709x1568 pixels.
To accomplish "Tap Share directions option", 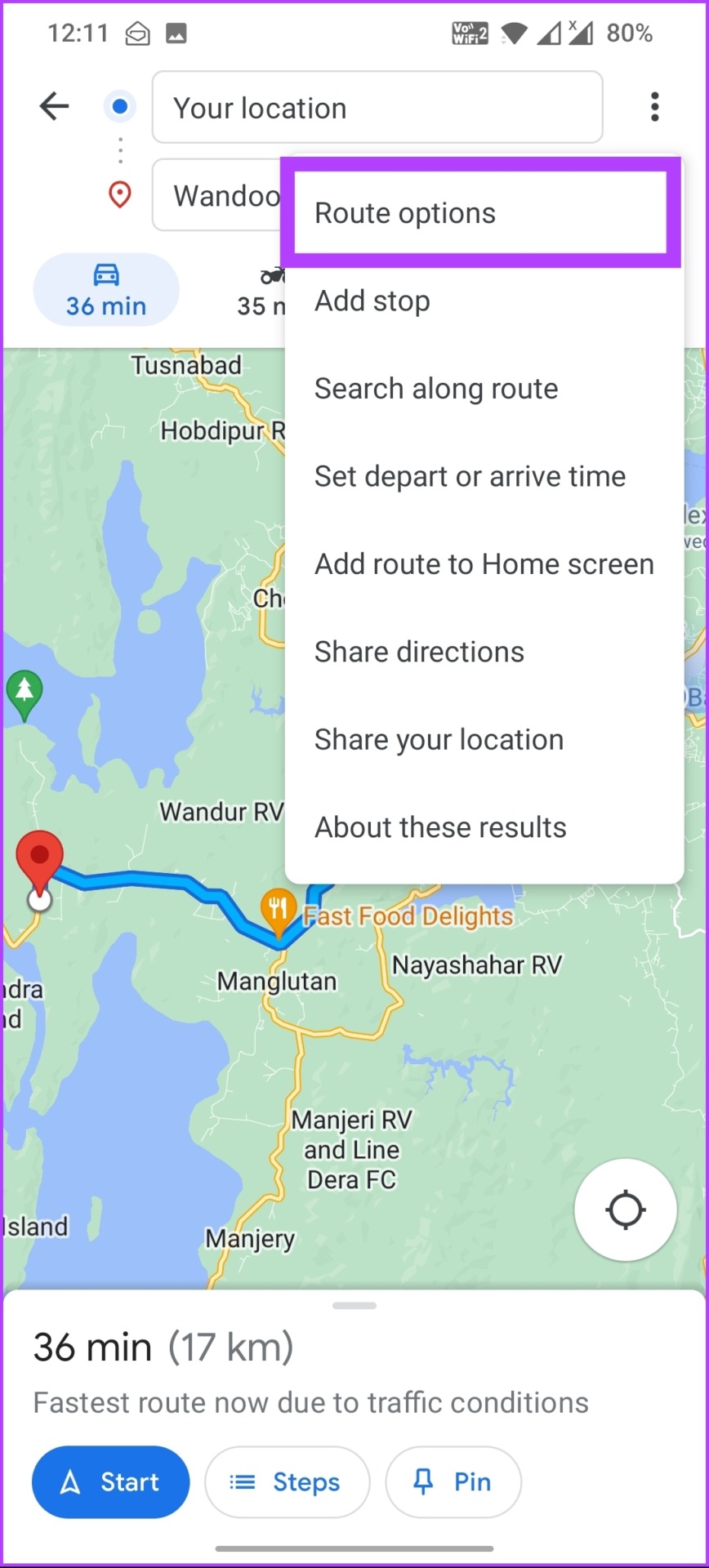I will pyautogui.click(x=419, y=652).
